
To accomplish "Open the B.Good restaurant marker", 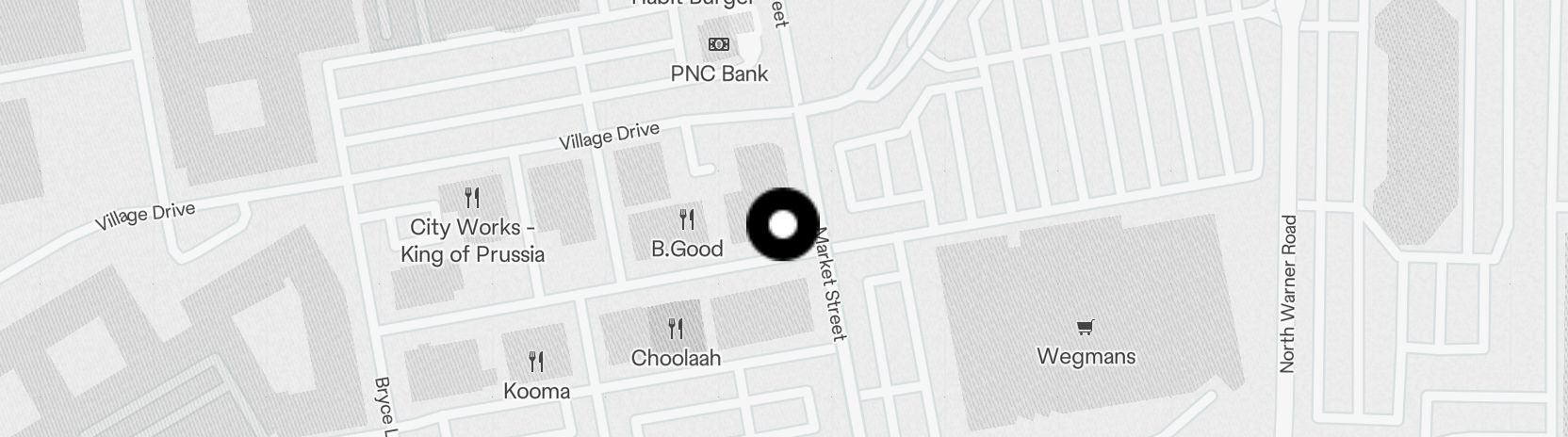I will tap(687, 220).
